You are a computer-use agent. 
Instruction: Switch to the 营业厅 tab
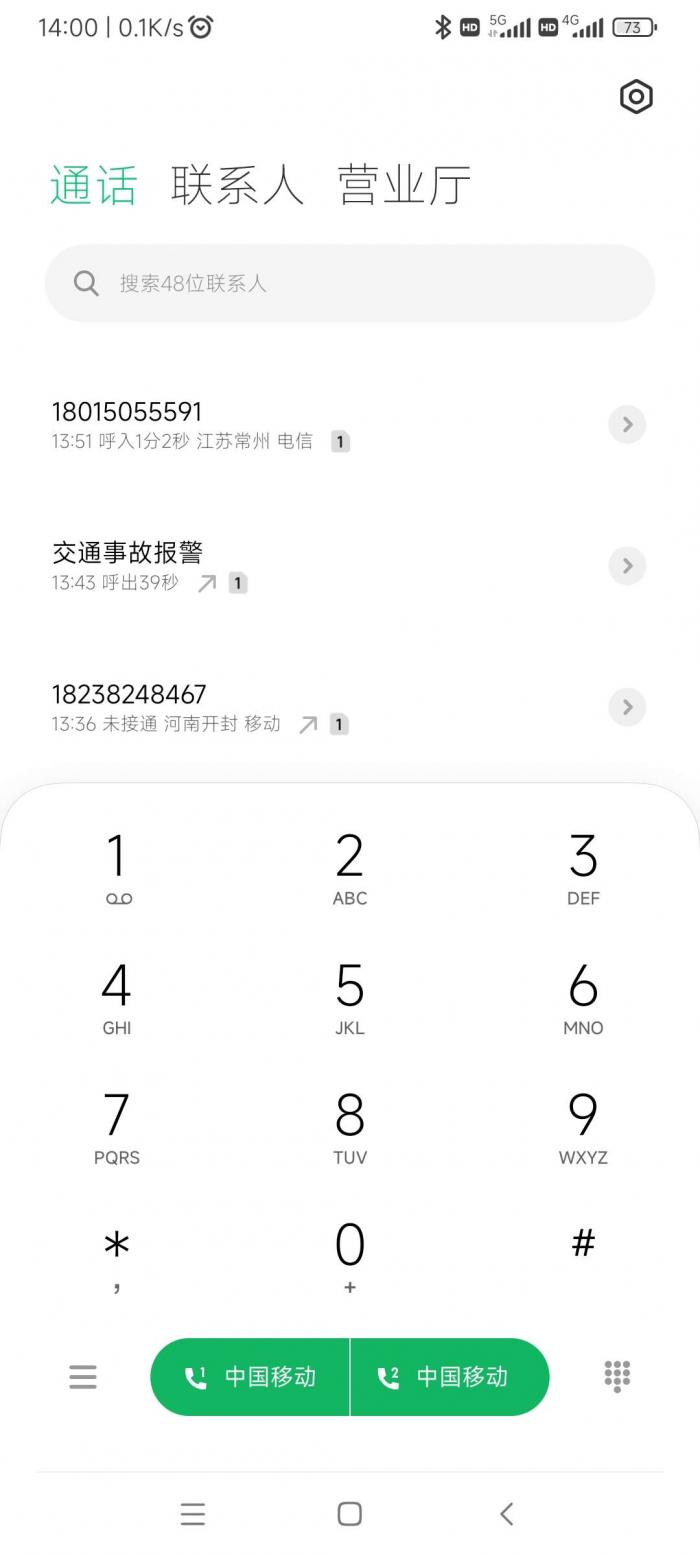tap(404, 185)
